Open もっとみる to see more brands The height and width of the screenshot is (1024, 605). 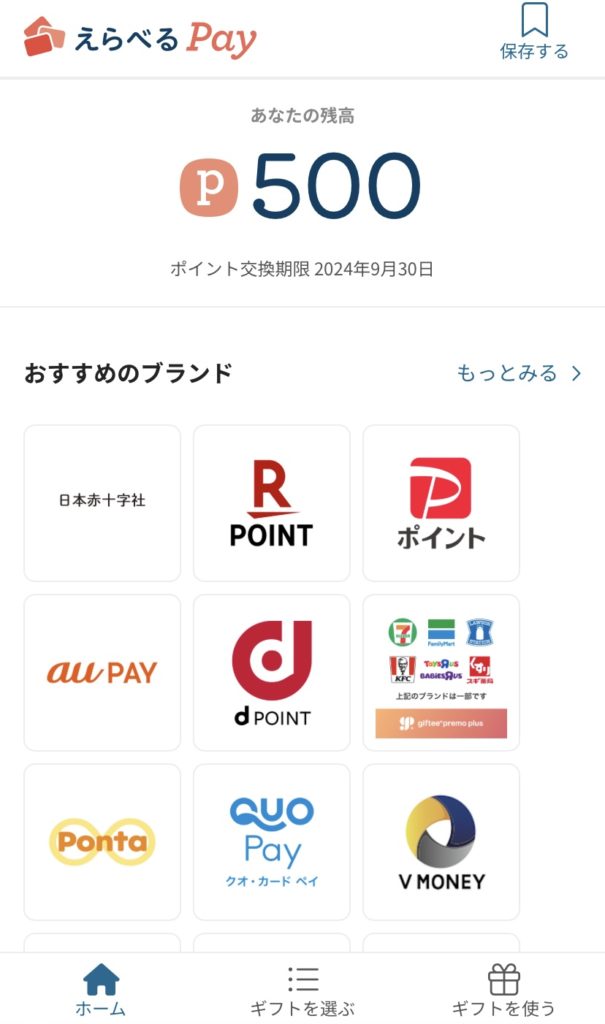[x=519, y=373]
